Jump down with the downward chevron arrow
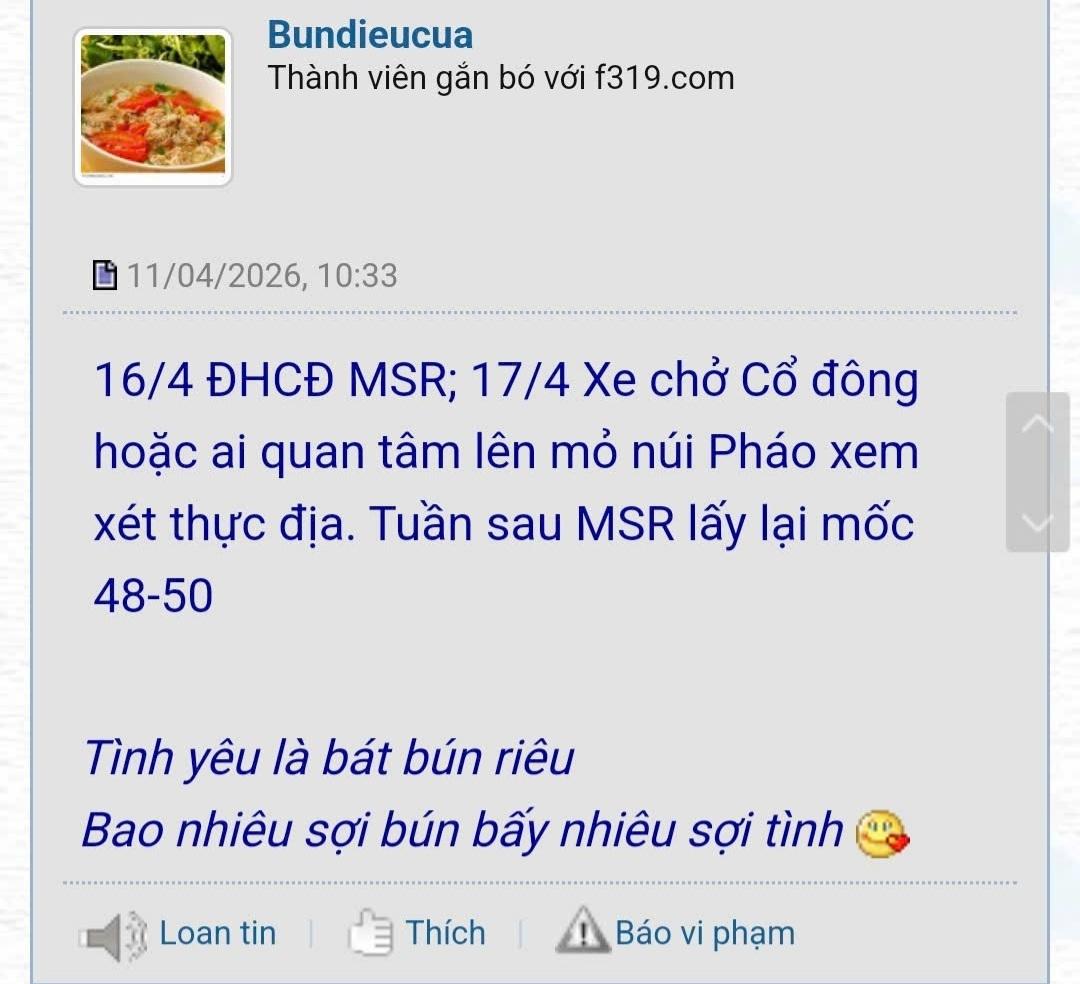The height and width of the screenshot is (984, 1080). coord(1038,522)
